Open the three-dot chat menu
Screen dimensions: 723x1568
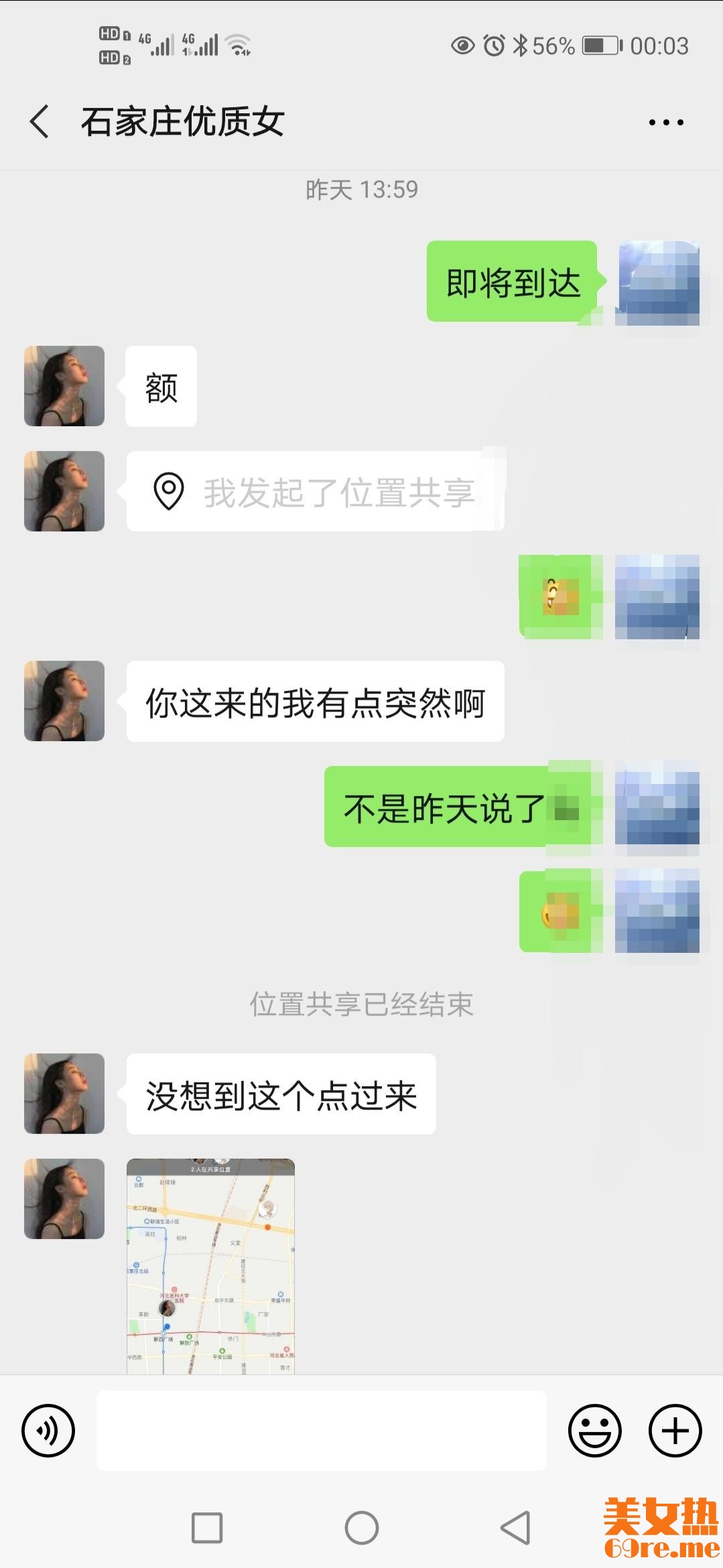click(666, 123)
